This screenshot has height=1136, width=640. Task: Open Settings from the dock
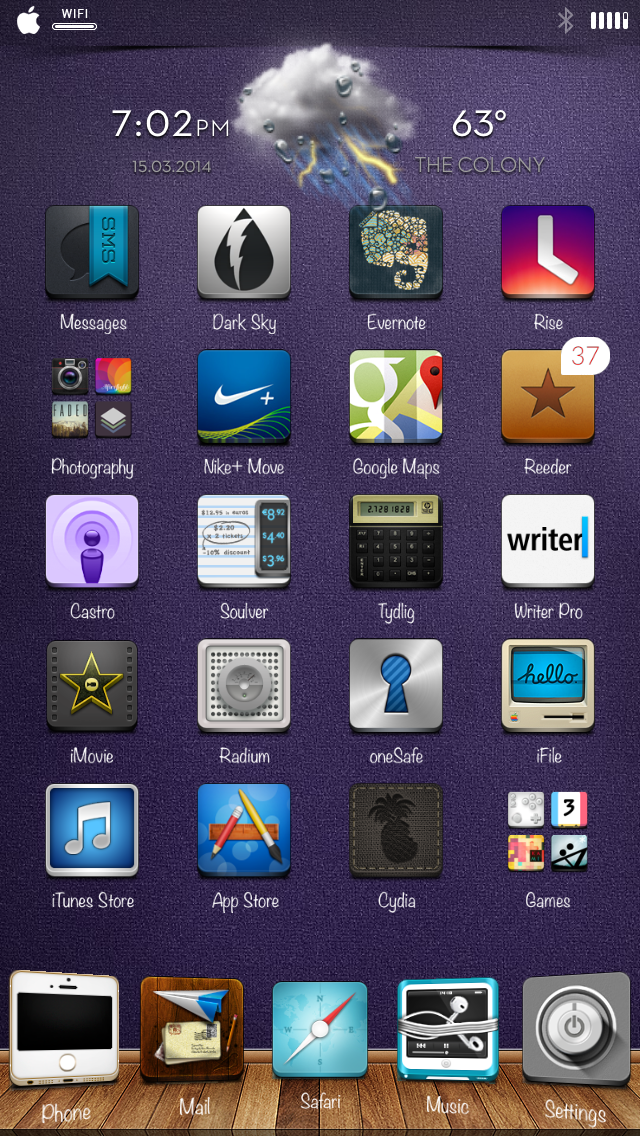[x=576, y=1029]
